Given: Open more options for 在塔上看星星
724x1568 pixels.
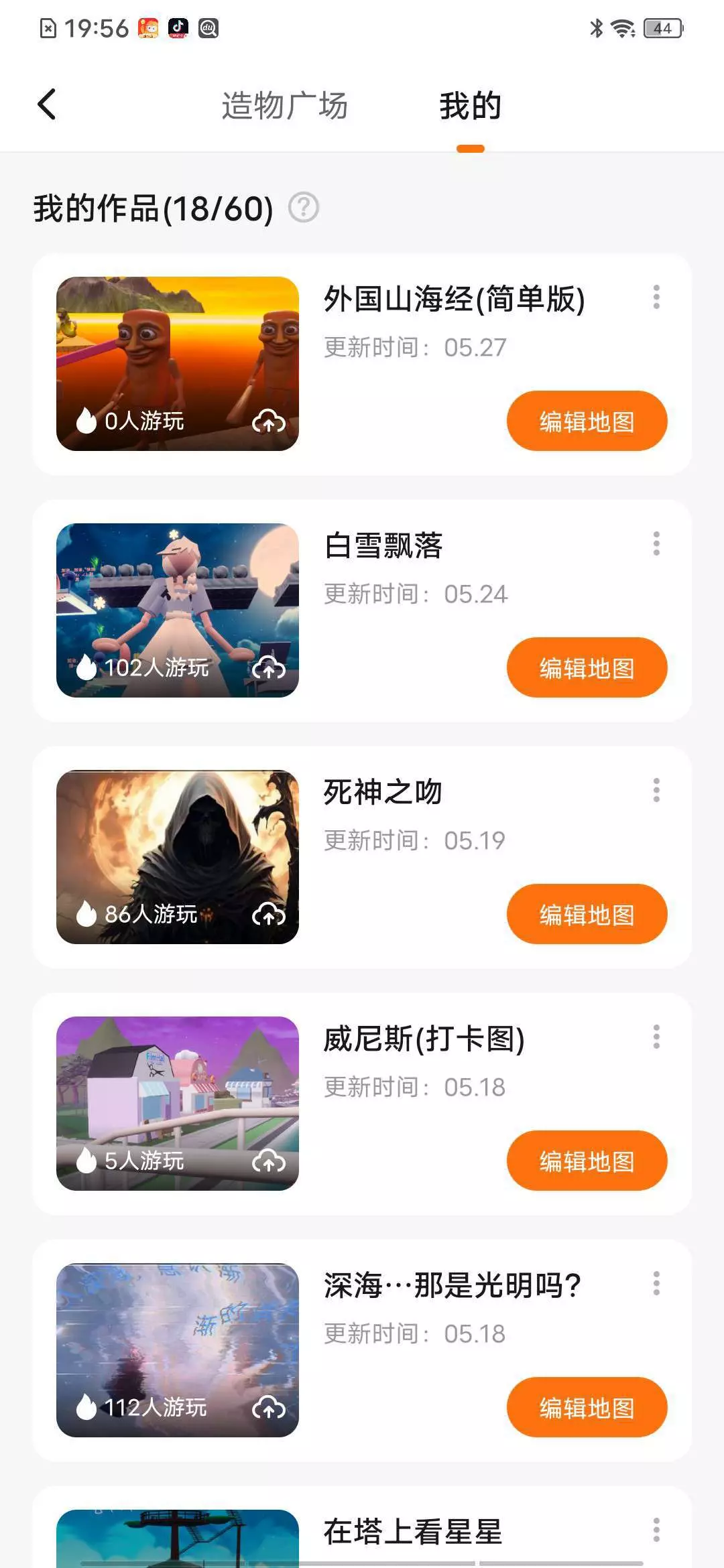Looking at the screenshot, I should click(x=656, y=1530).
